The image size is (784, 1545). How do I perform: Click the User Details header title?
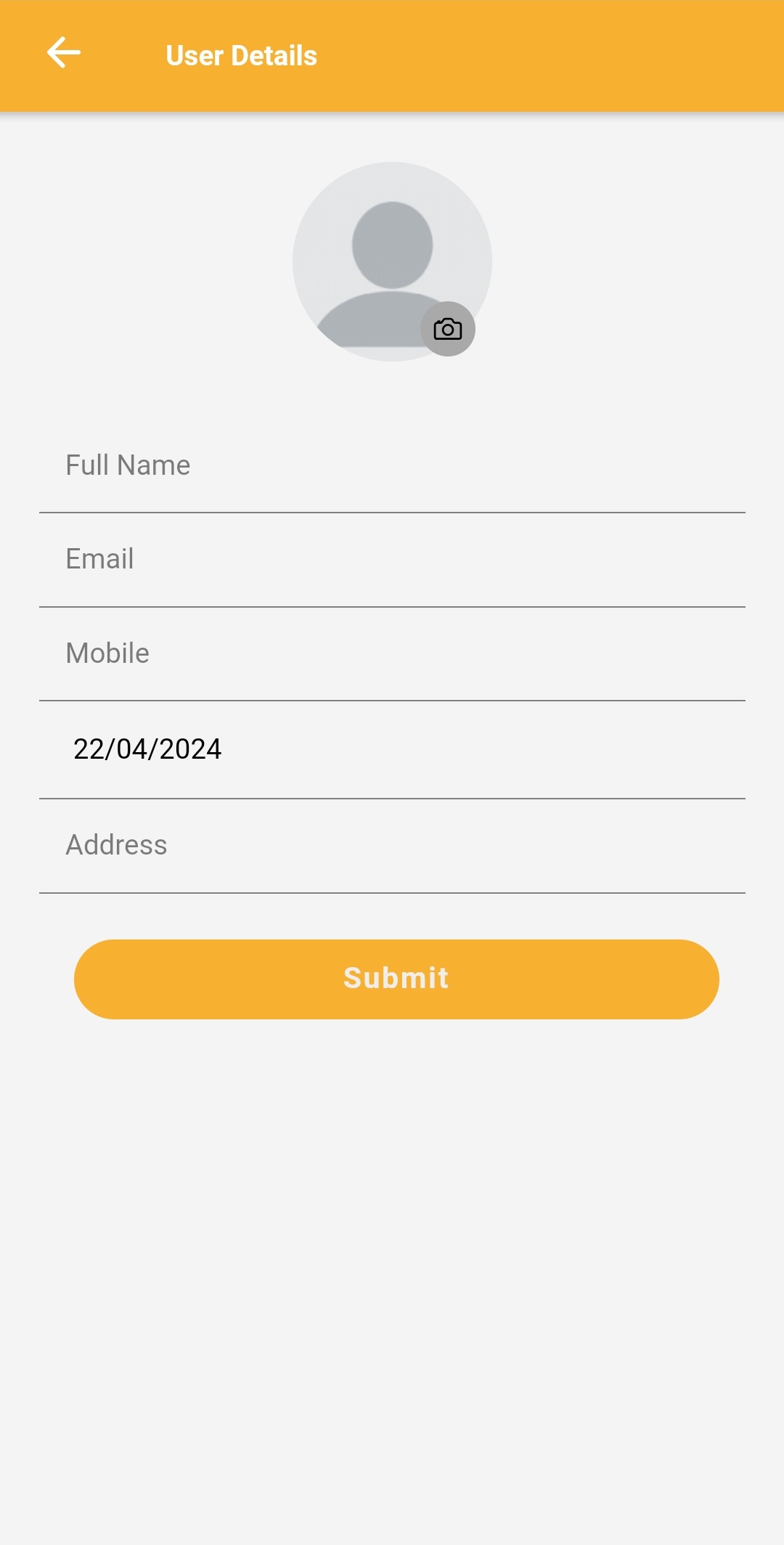pyautogui.click(x=241, y=54)
